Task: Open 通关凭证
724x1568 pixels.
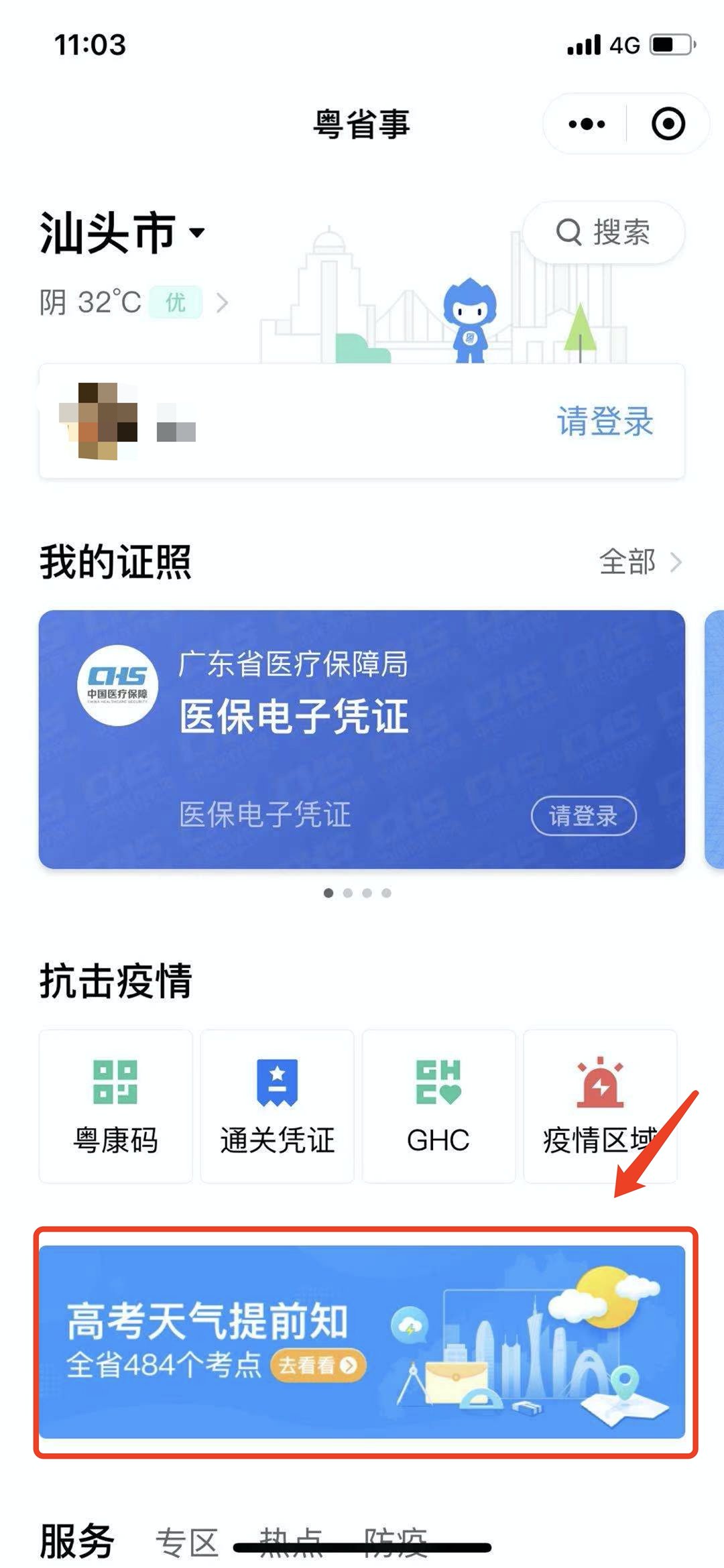Action: click(x=277, y=1106)
